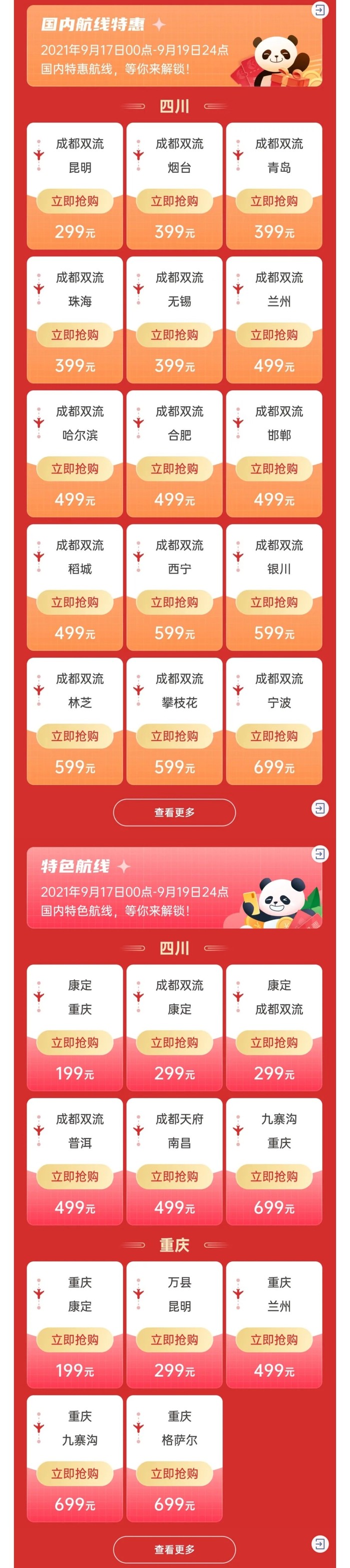Grab the 成都双流 to 宁波 699元 deal

pyautogui.click(x=274, y=737)
